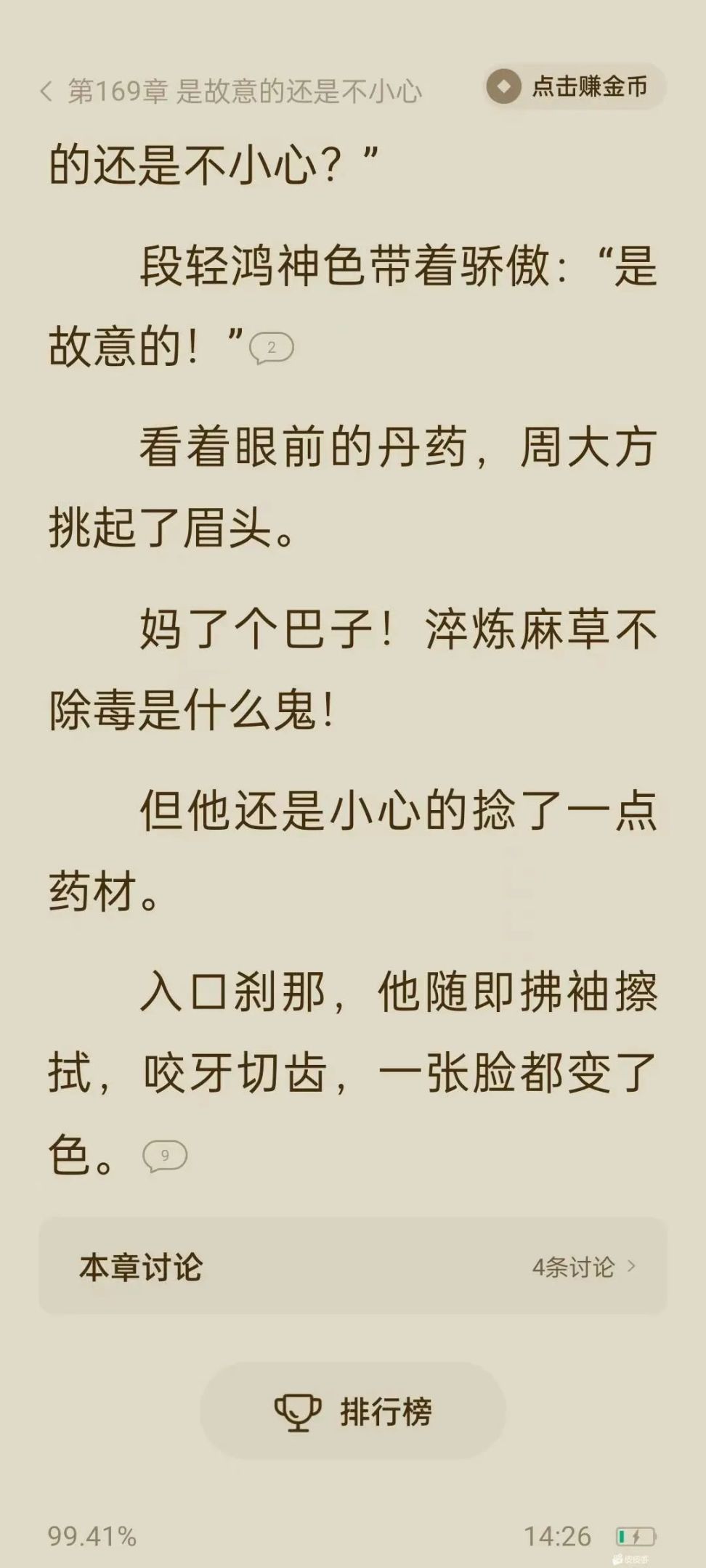Open the 排行榜 leaderboard

[x=353, y=1411]
